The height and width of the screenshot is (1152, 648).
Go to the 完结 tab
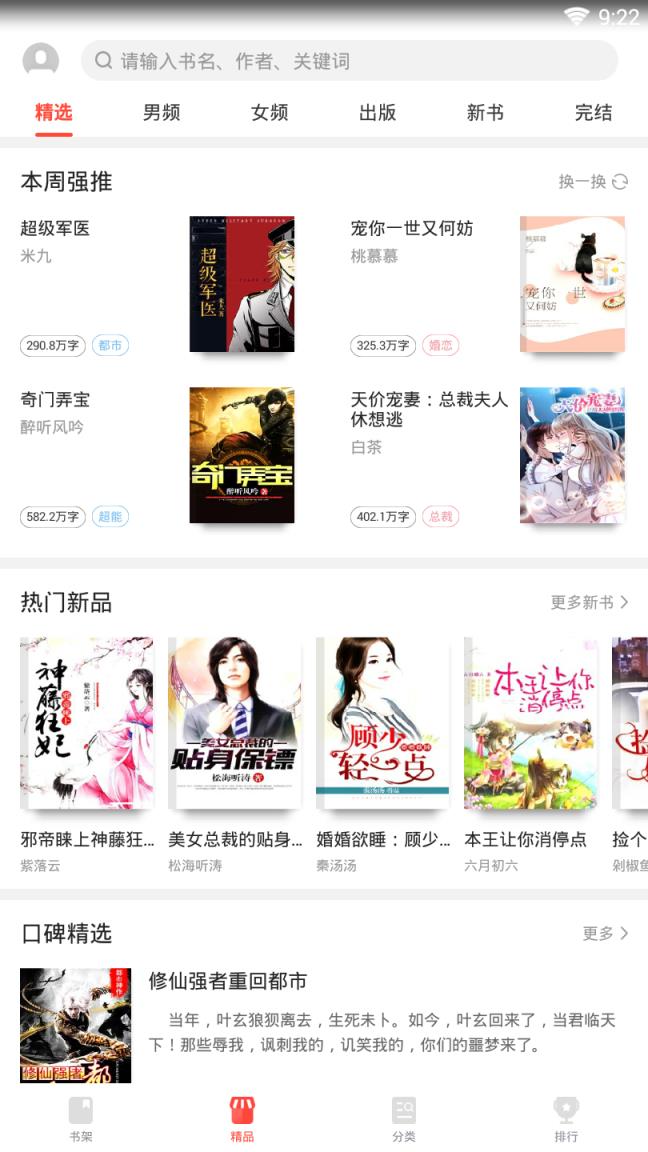(593, 112)
